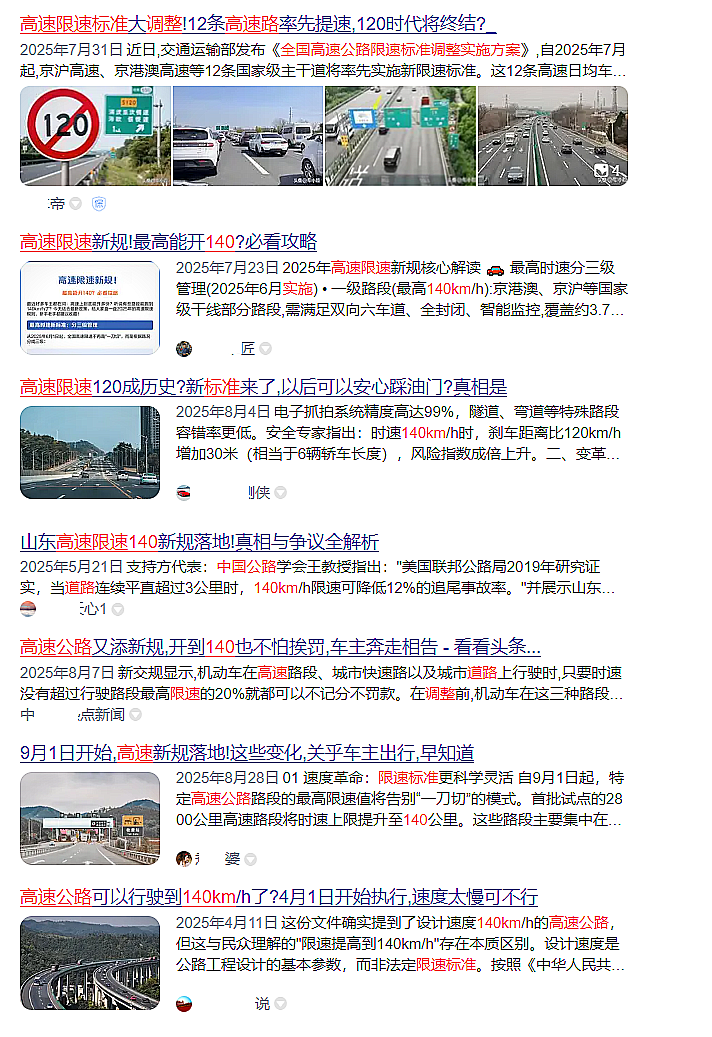Open result 山东高速限速140新规落地
Image resolution: width=712 pixels, height=1037 pixels.
(x=199, y=543)
